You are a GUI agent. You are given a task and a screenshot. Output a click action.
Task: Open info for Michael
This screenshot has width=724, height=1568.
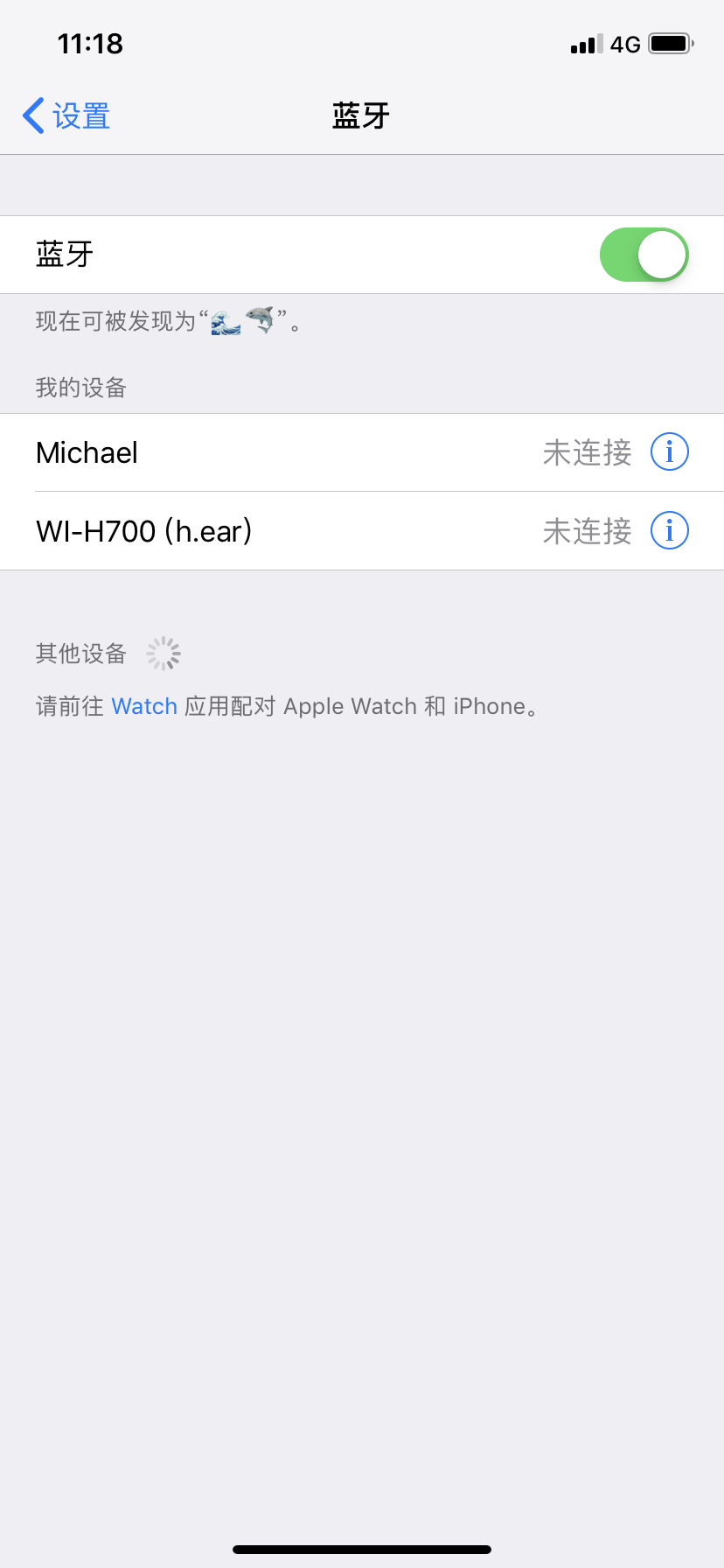click(670, 452)
